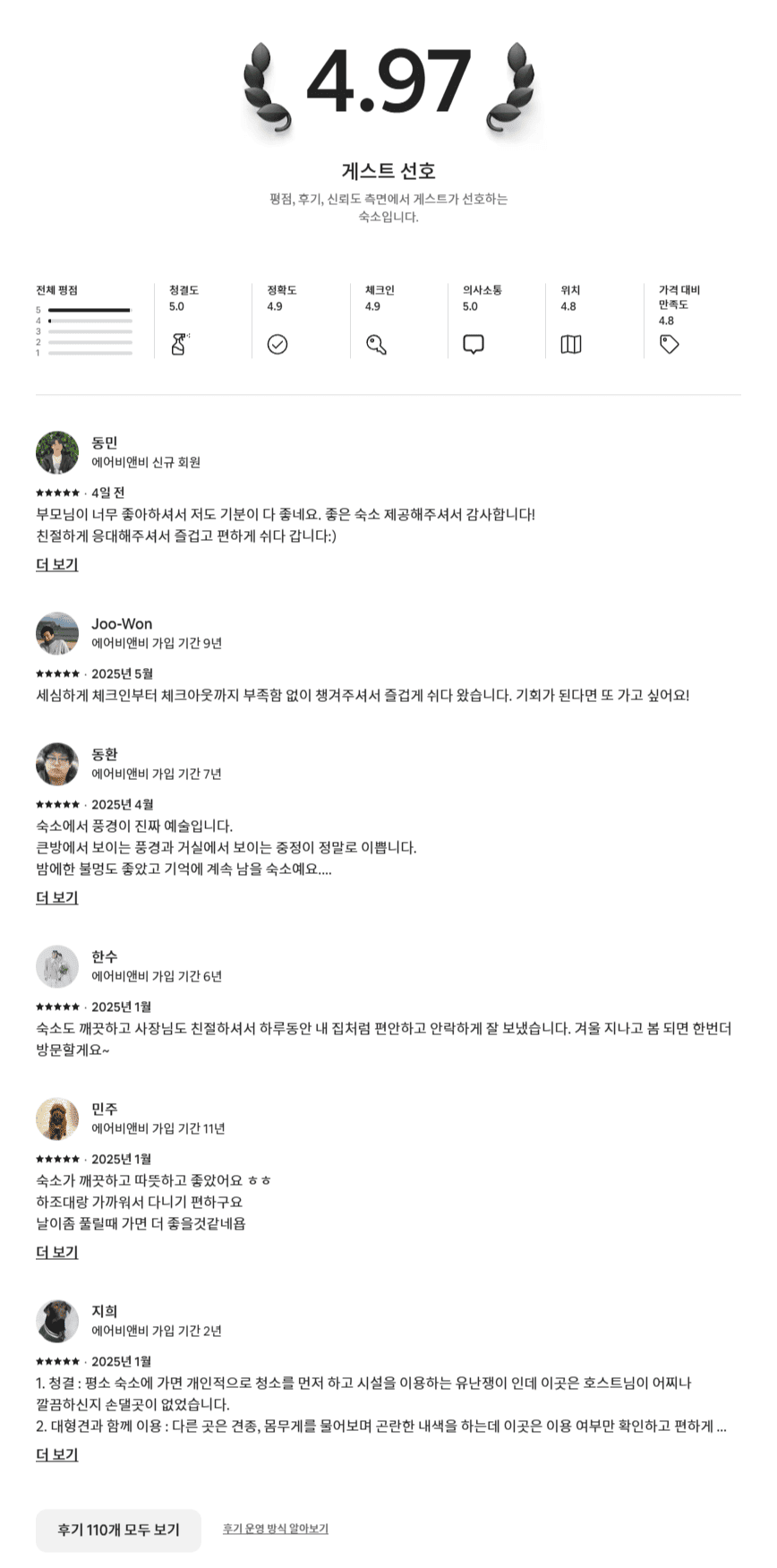
Task: Open 후기 운영 방식 알아보기 link
Action: click(275, 1529)
